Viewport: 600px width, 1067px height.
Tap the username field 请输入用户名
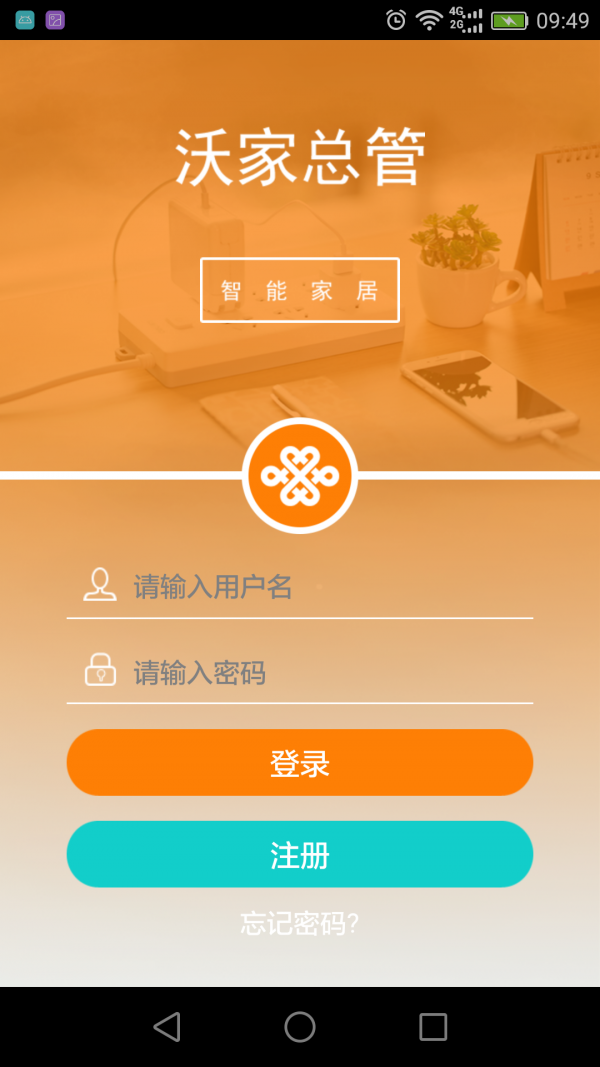pos(320,587)
